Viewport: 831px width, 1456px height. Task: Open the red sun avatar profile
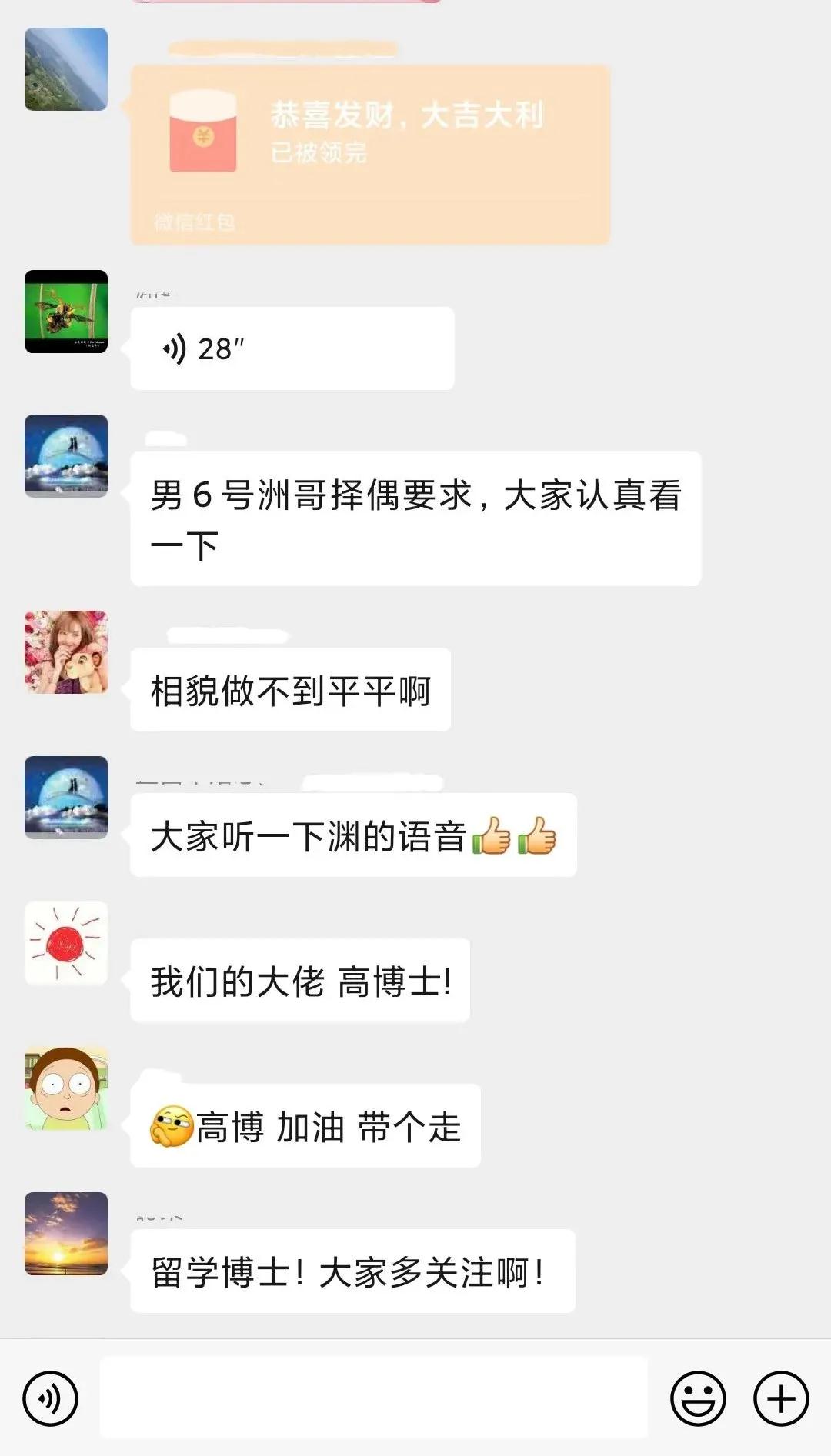coord(66,943)
